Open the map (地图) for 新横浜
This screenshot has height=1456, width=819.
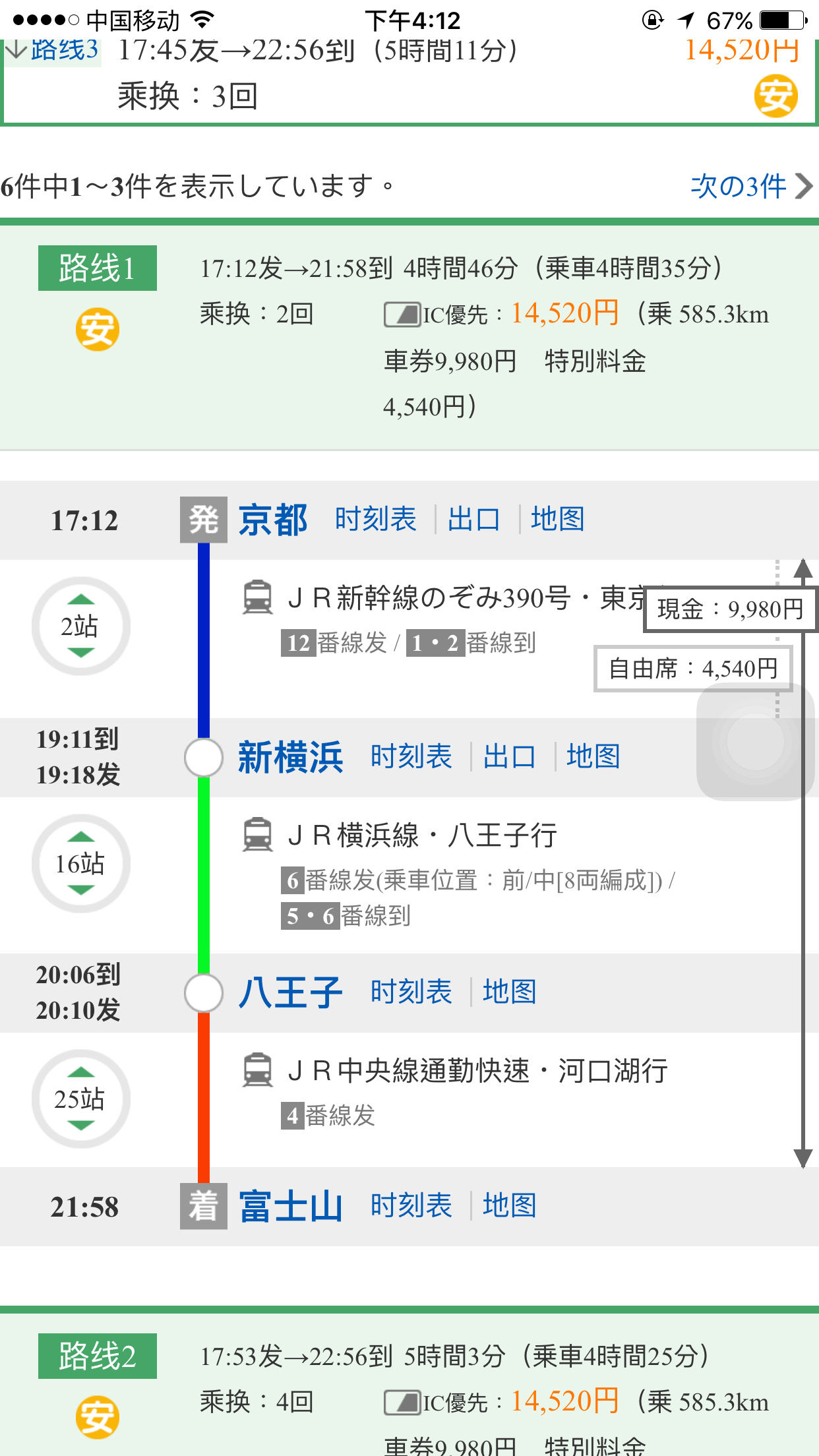click(x=593, y=757)
